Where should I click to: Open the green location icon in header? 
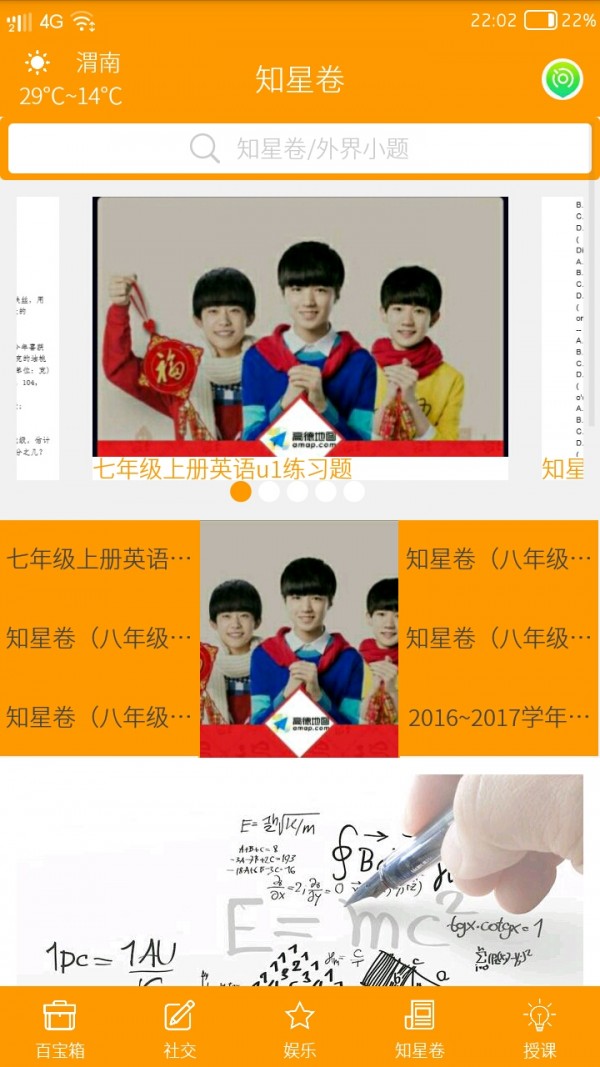click(x=562, y=80)
